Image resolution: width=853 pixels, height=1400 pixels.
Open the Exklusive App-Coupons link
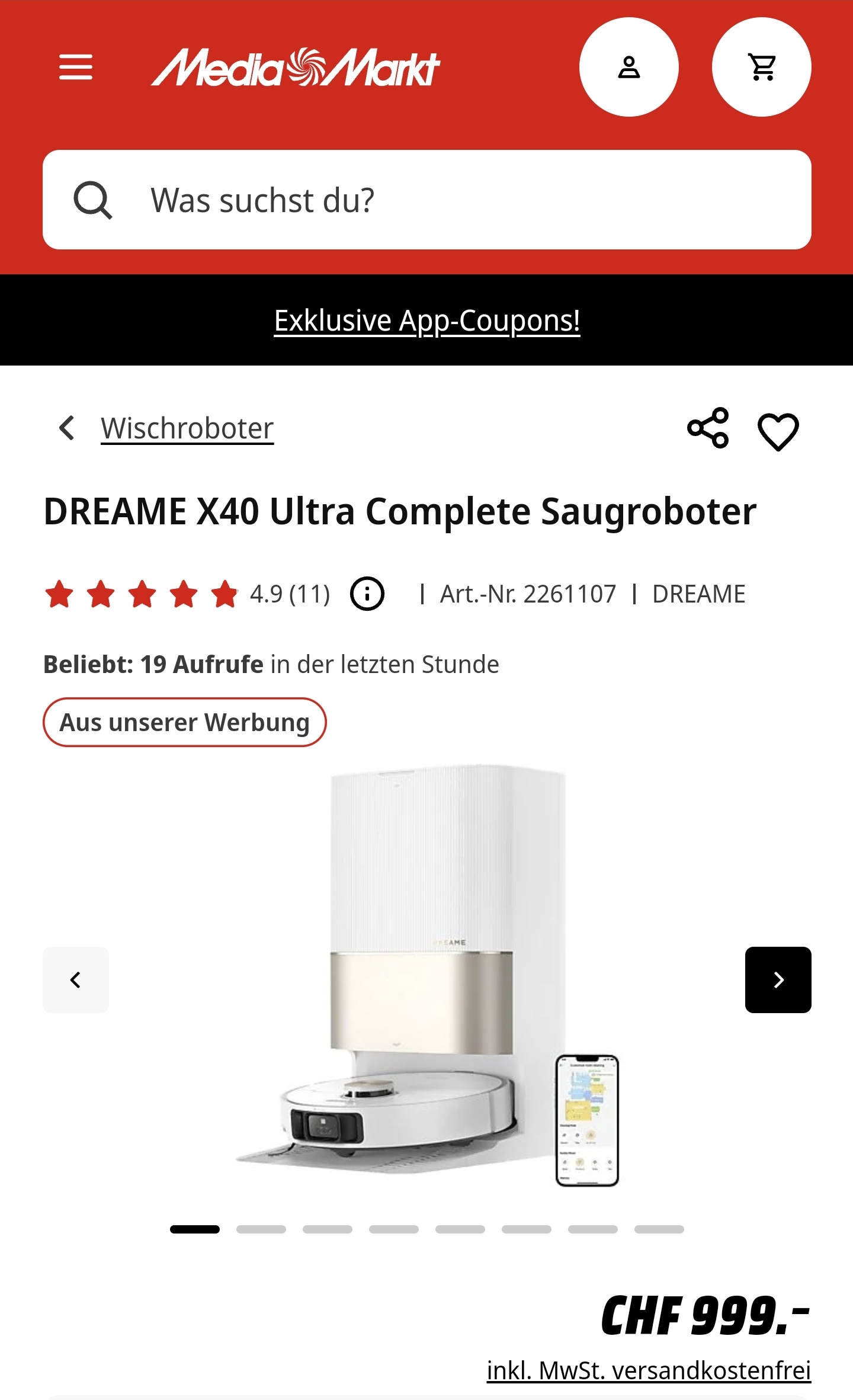coord(426,321)
